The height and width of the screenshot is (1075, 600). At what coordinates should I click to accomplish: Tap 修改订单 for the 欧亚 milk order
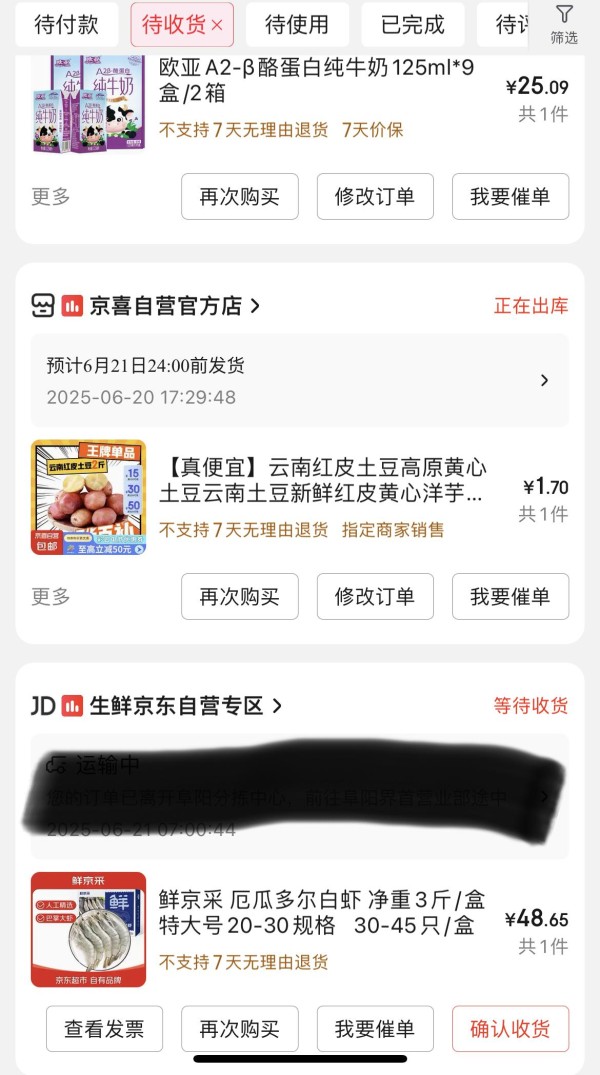click(x=375, y=197)
